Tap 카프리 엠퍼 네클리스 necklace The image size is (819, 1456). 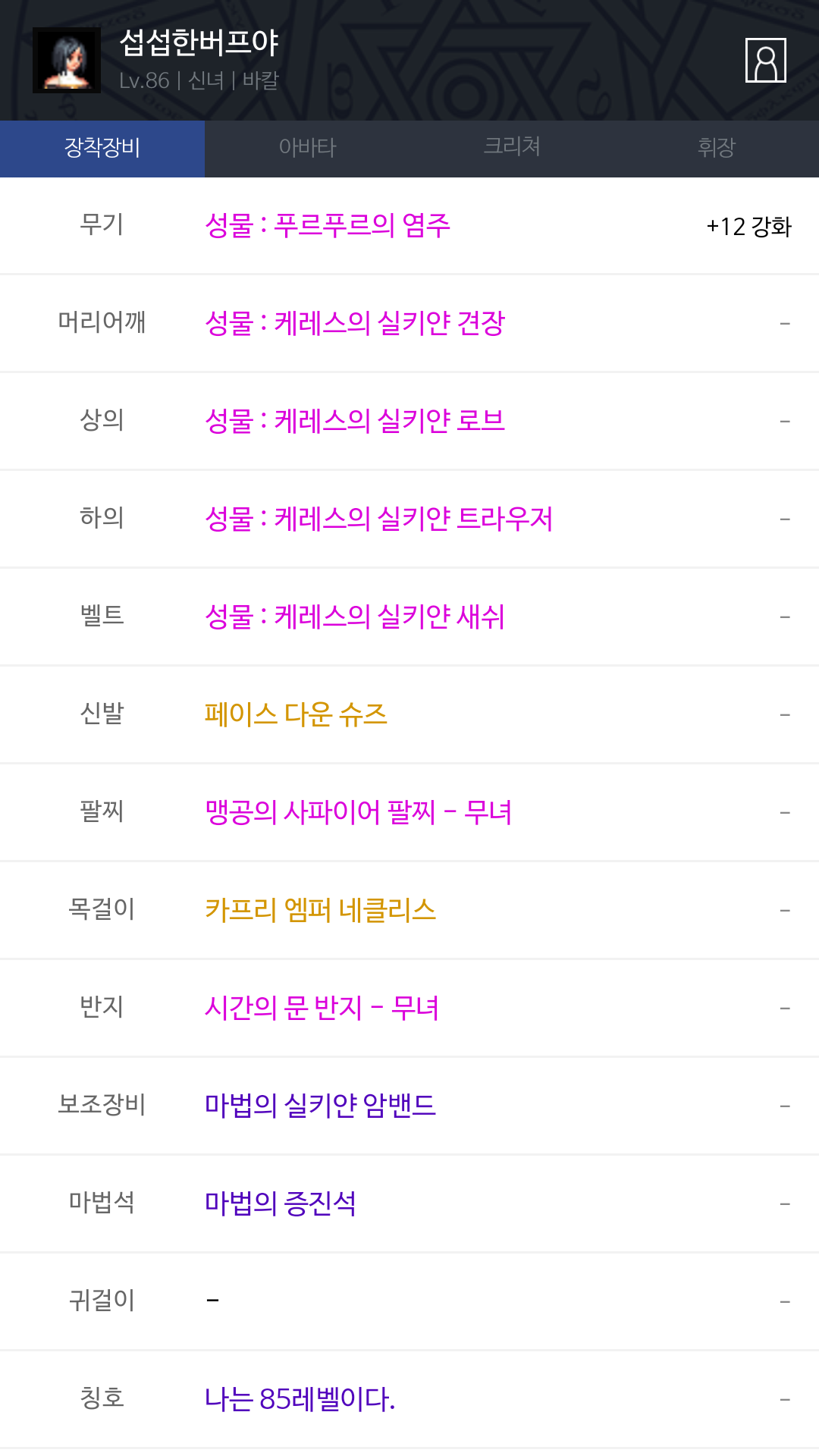[320, 911]
